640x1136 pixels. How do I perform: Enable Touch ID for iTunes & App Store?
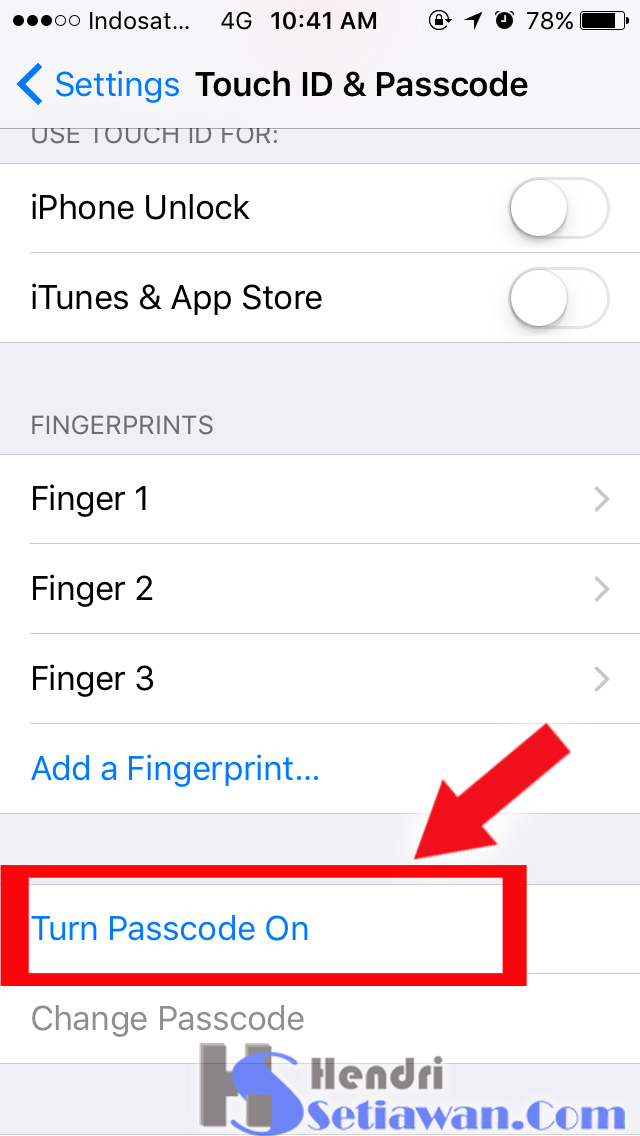click(x=558, y=298)
